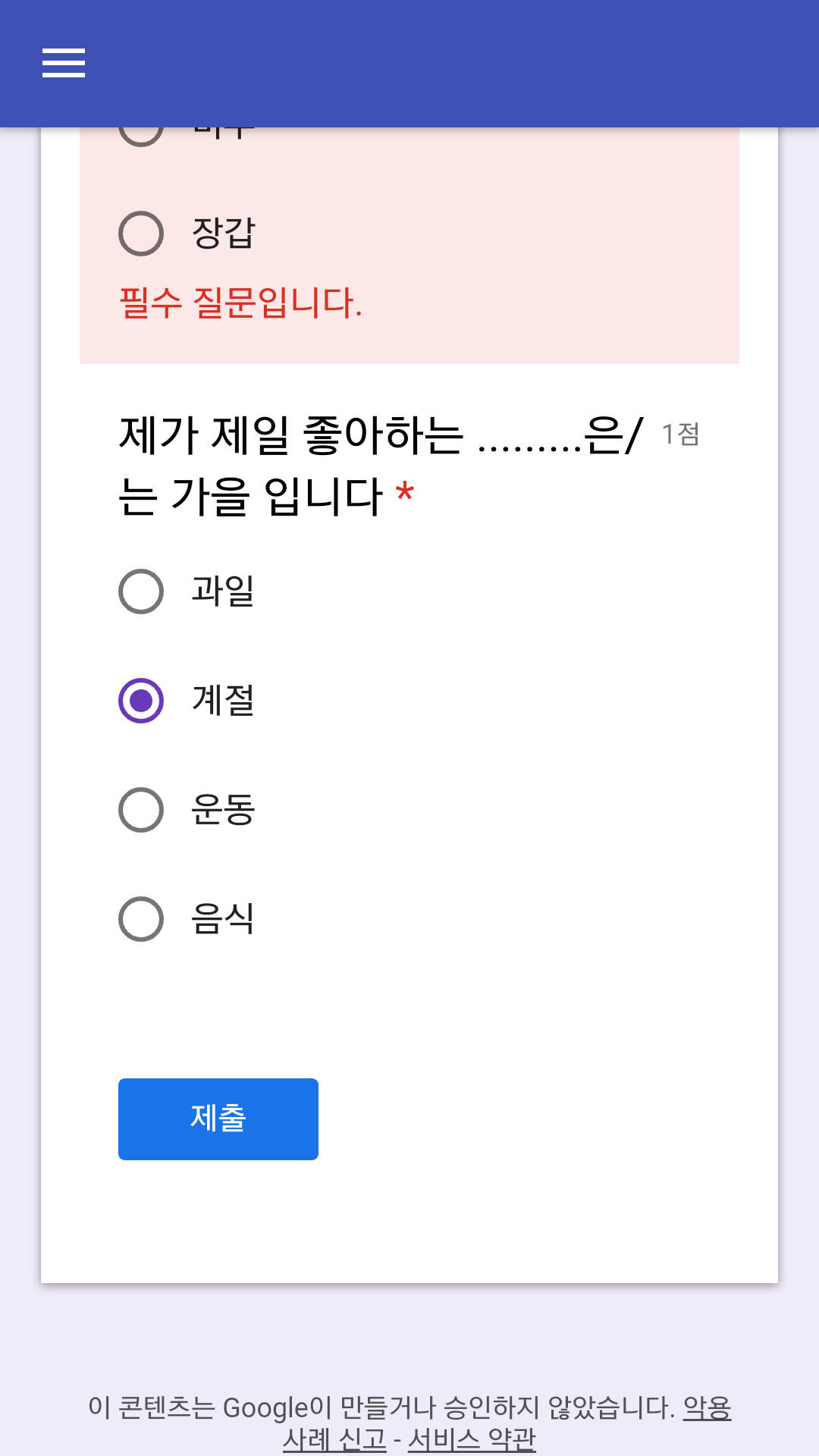The width and height of the screenshot is (819, 1456).
Task: Select the 음식 option
Action: pos(141,918)
